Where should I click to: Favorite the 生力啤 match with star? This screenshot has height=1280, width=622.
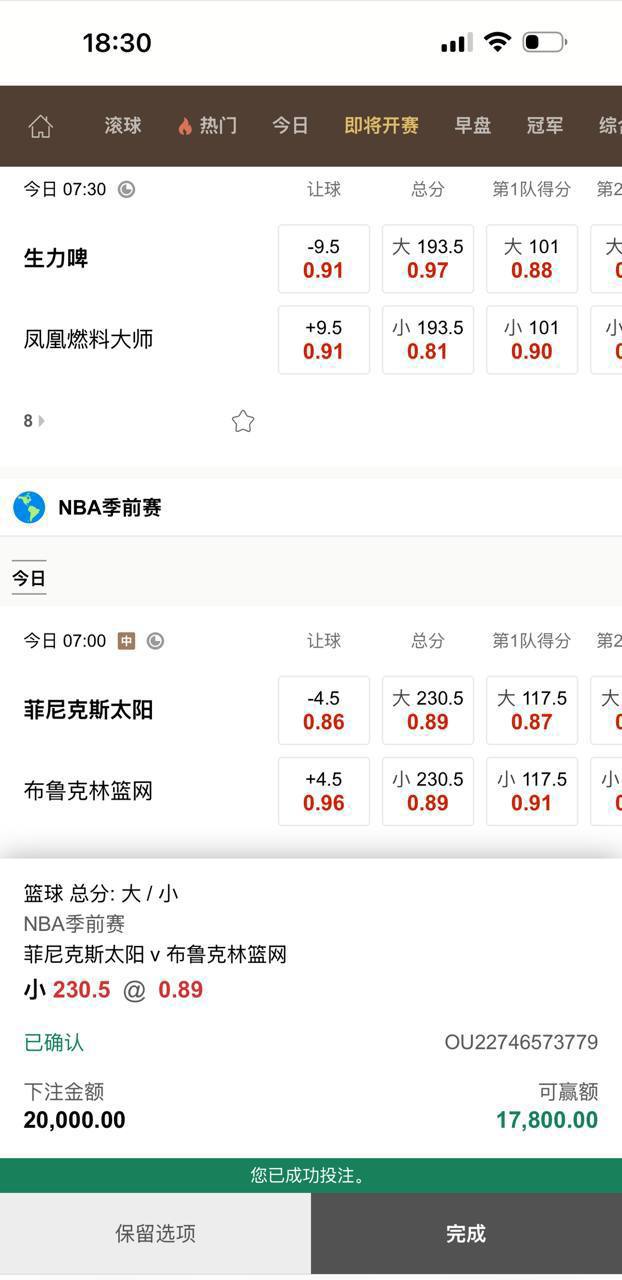click(243, 421)
